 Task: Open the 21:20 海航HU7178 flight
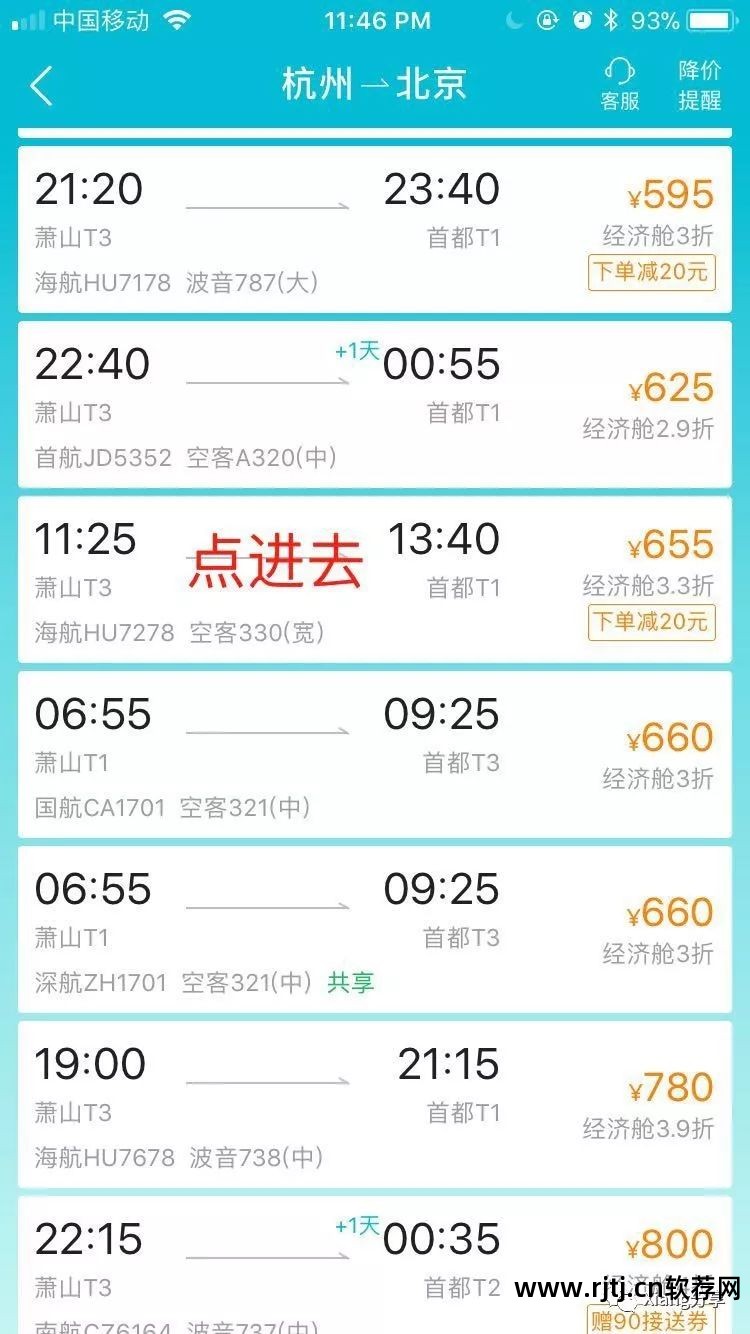pyautogui.click(x=374, y=230)
